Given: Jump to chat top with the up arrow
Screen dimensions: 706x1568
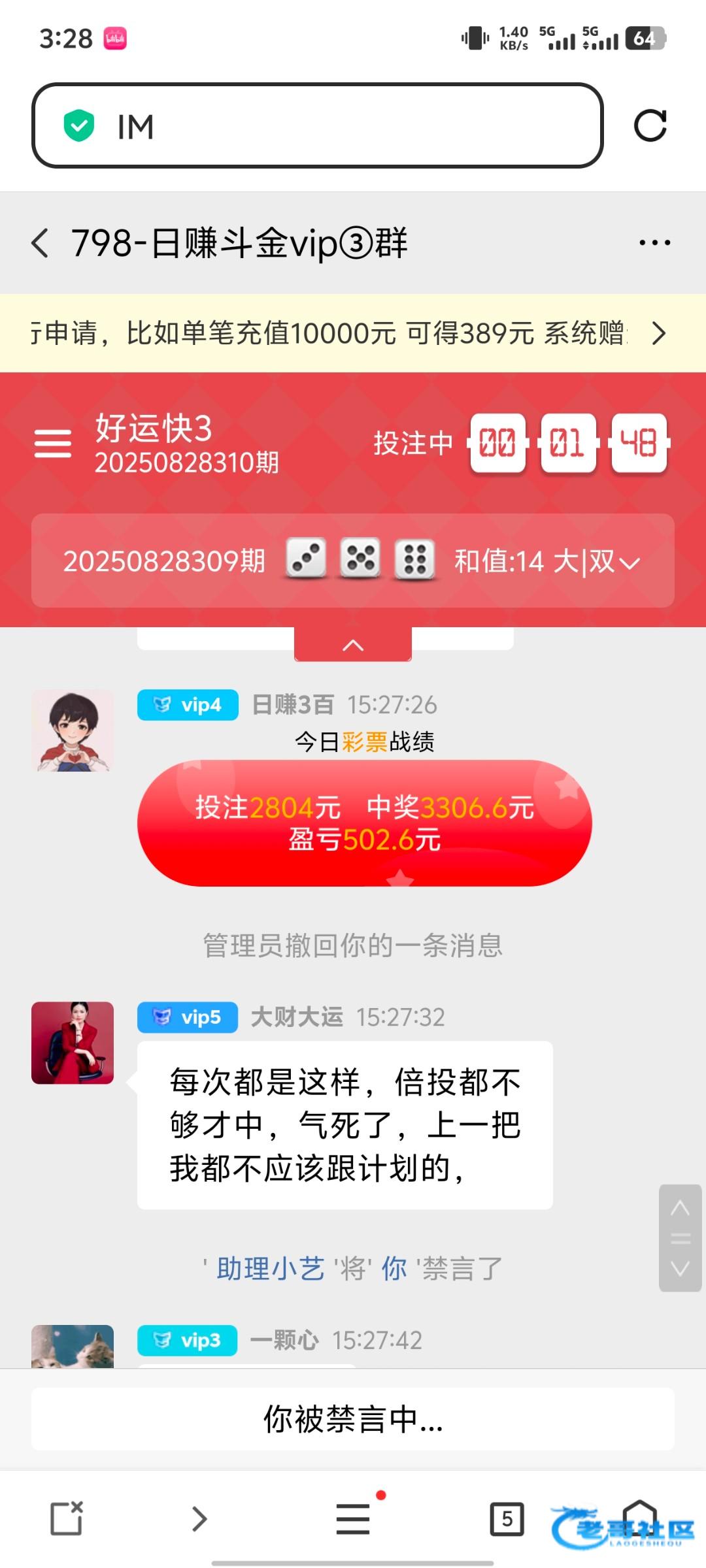Looking at the screenshot, I should click(681, 1209).
